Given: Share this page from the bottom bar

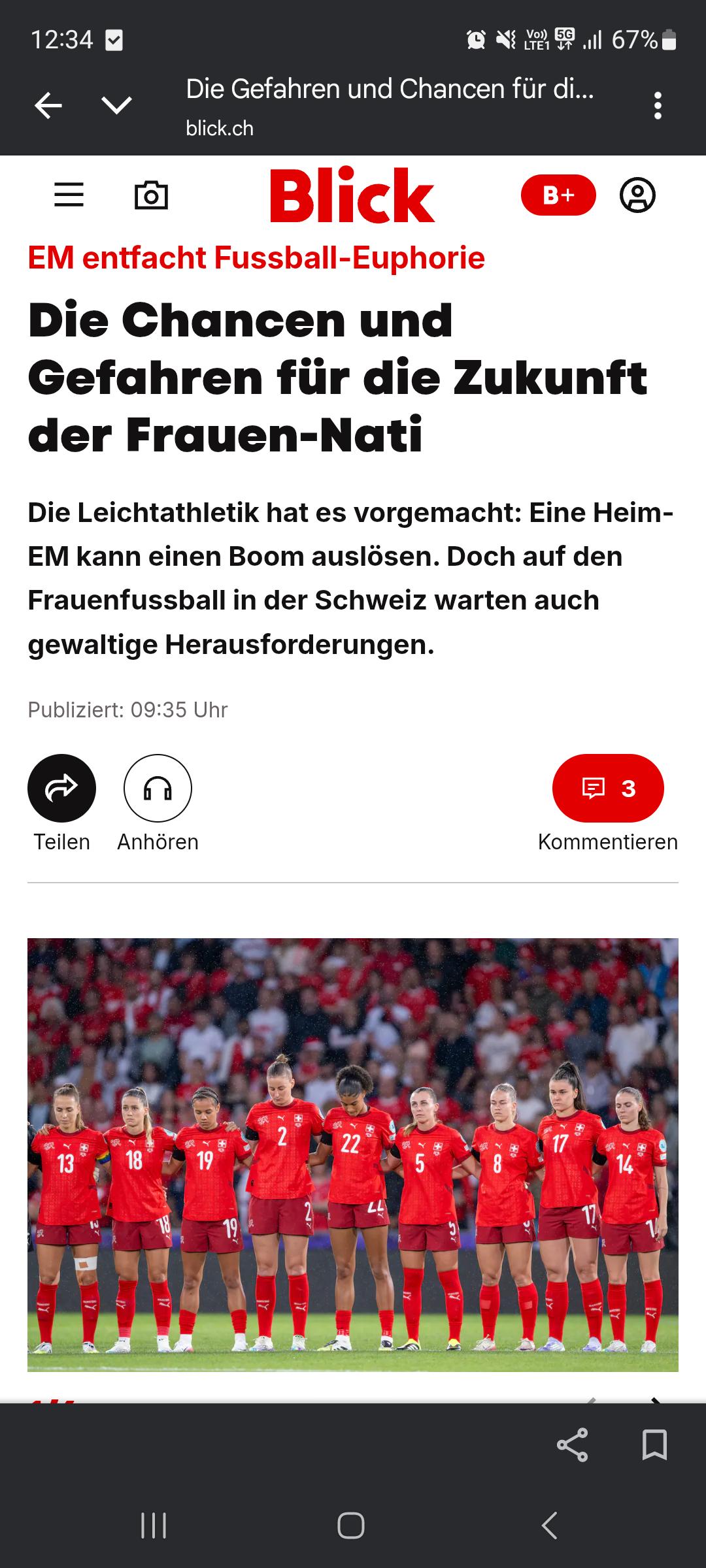Looking at the screenshot, I should [572, 1445].
